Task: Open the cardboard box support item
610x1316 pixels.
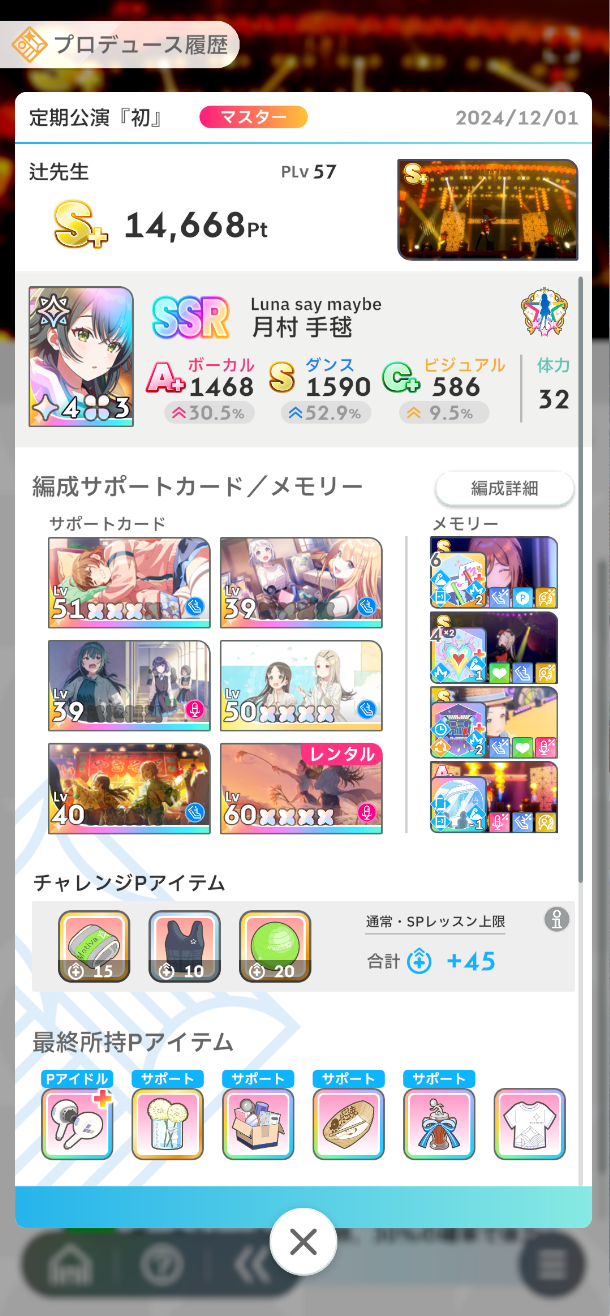Action: [258, 1123]
